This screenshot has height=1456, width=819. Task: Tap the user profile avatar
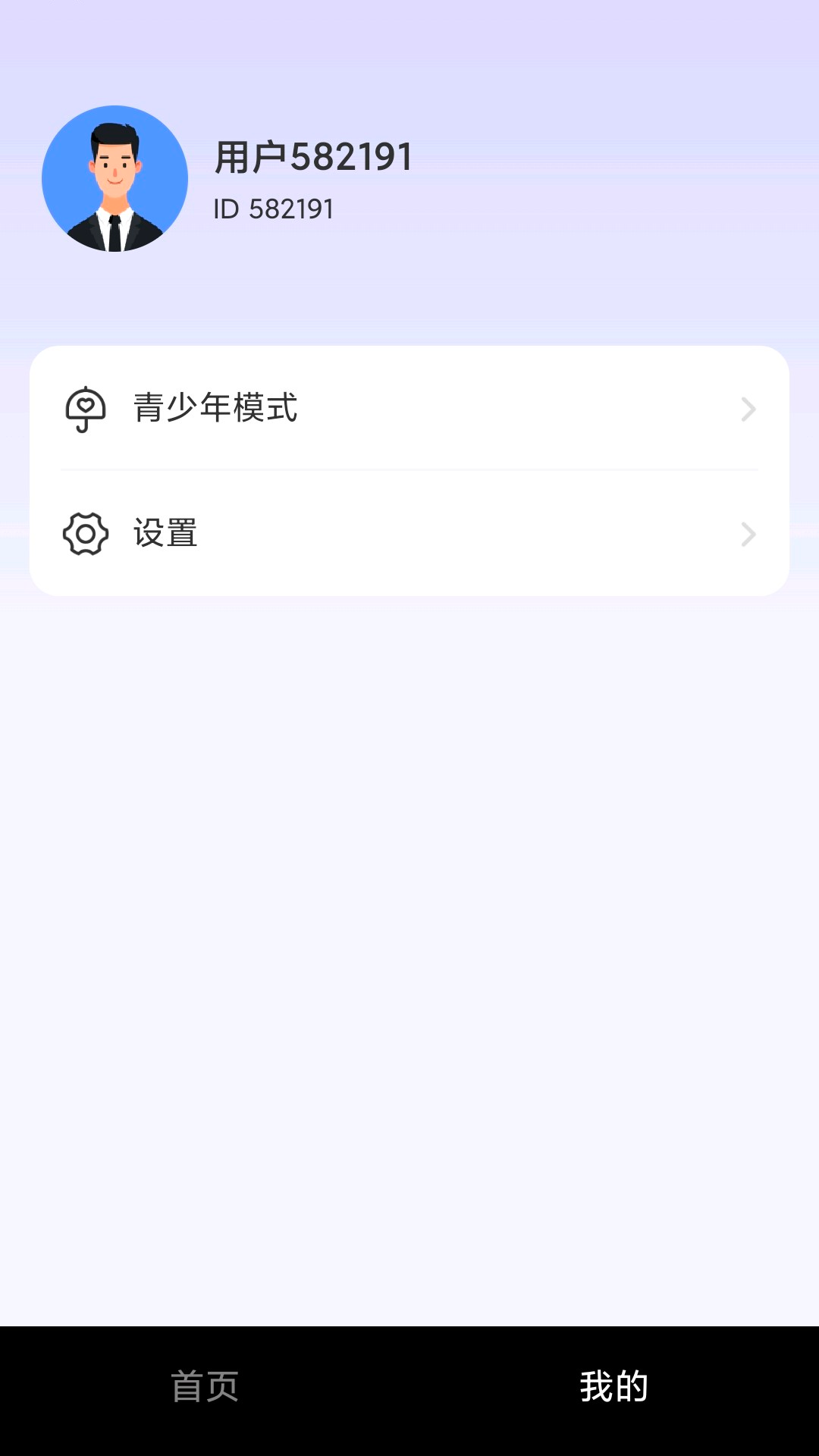tap(115, 179)
